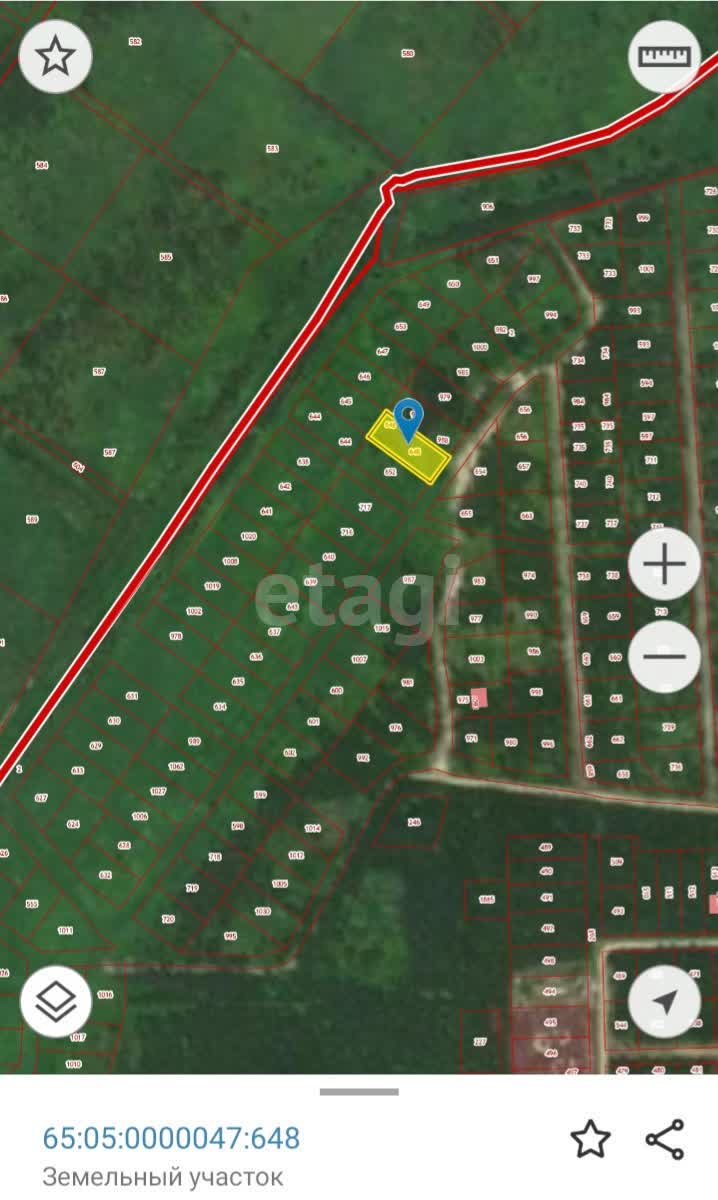
Task: Open favorites with the top star button
Action: (x=56, y=56)
